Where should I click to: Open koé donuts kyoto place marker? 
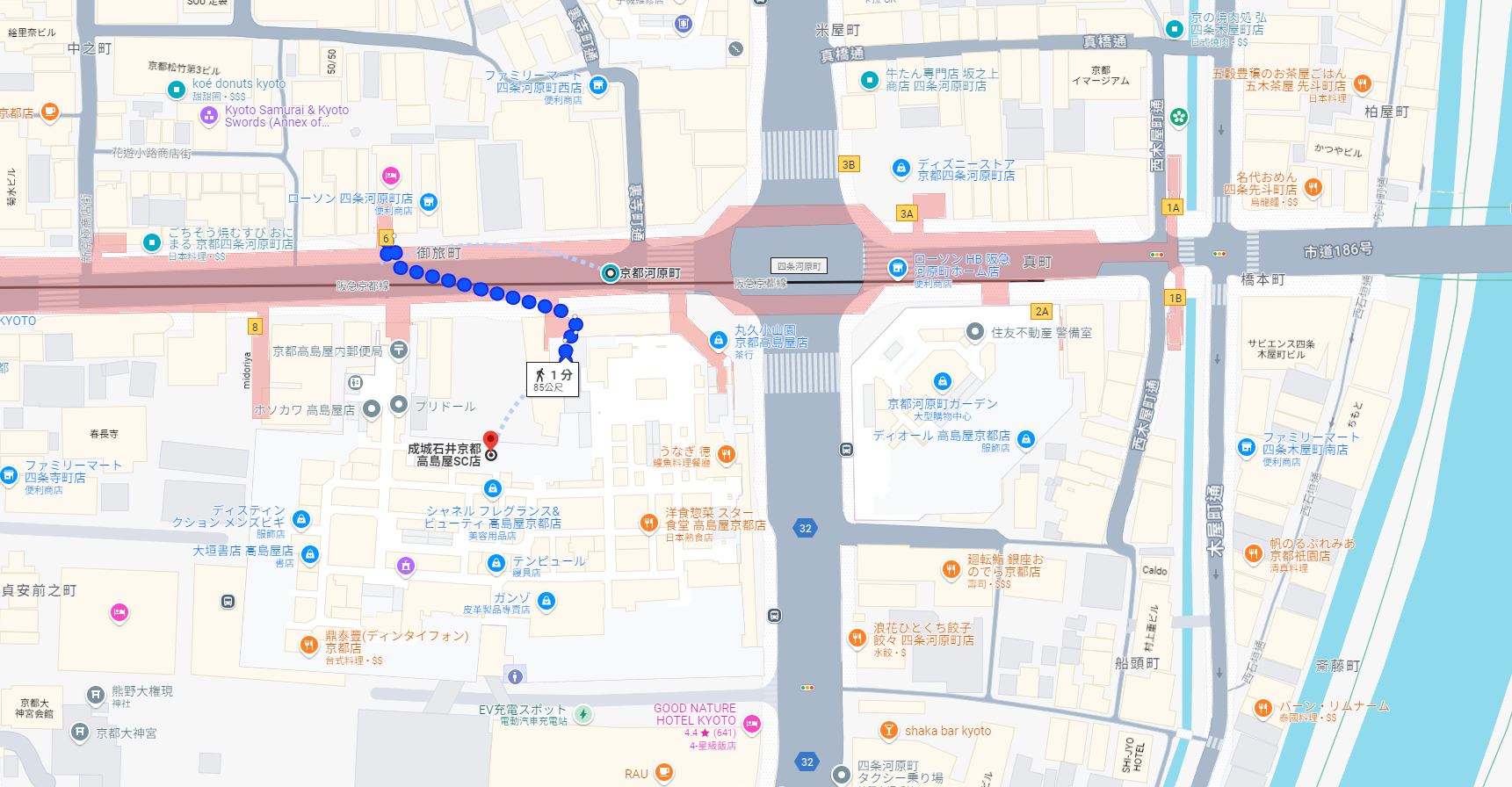177,90
